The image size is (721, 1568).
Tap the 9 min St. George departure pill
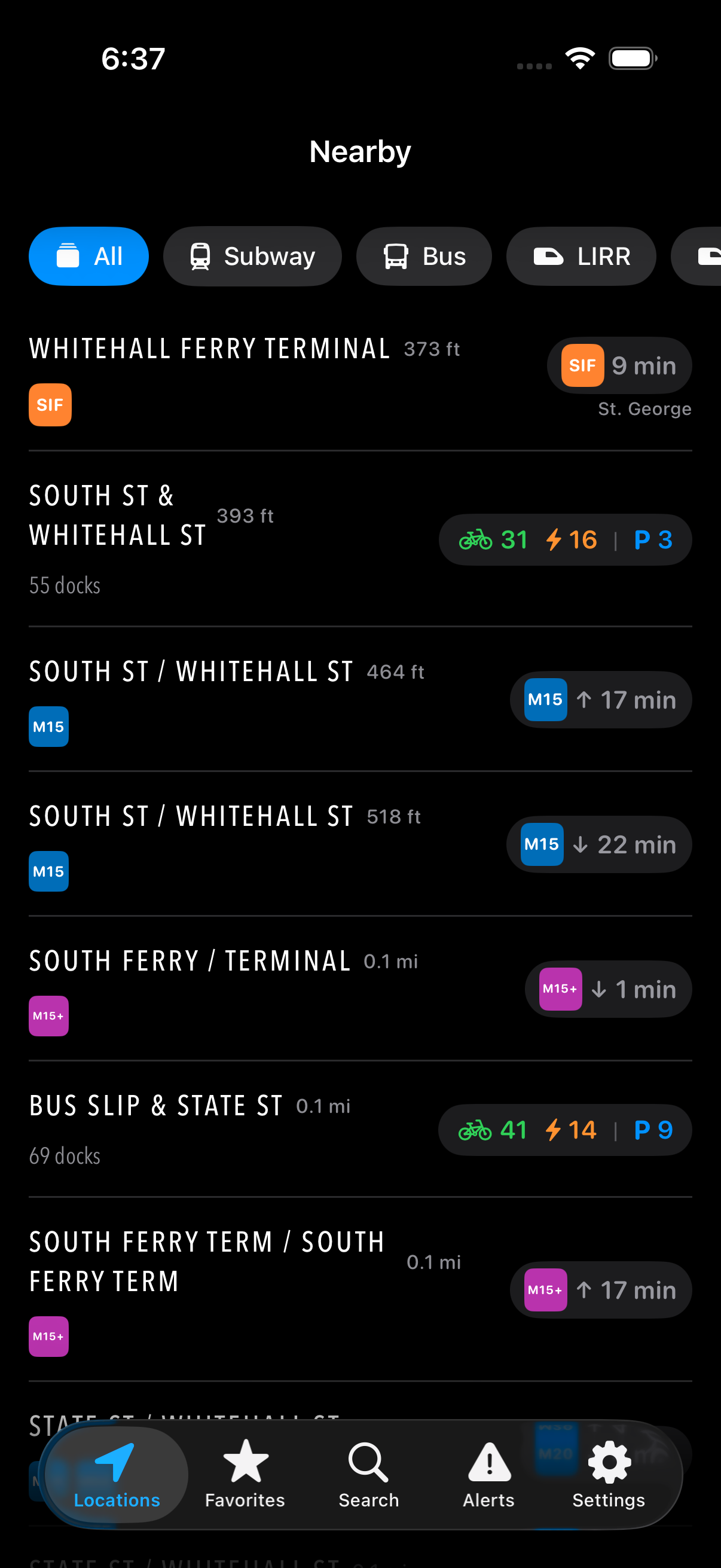pos(619,365)
